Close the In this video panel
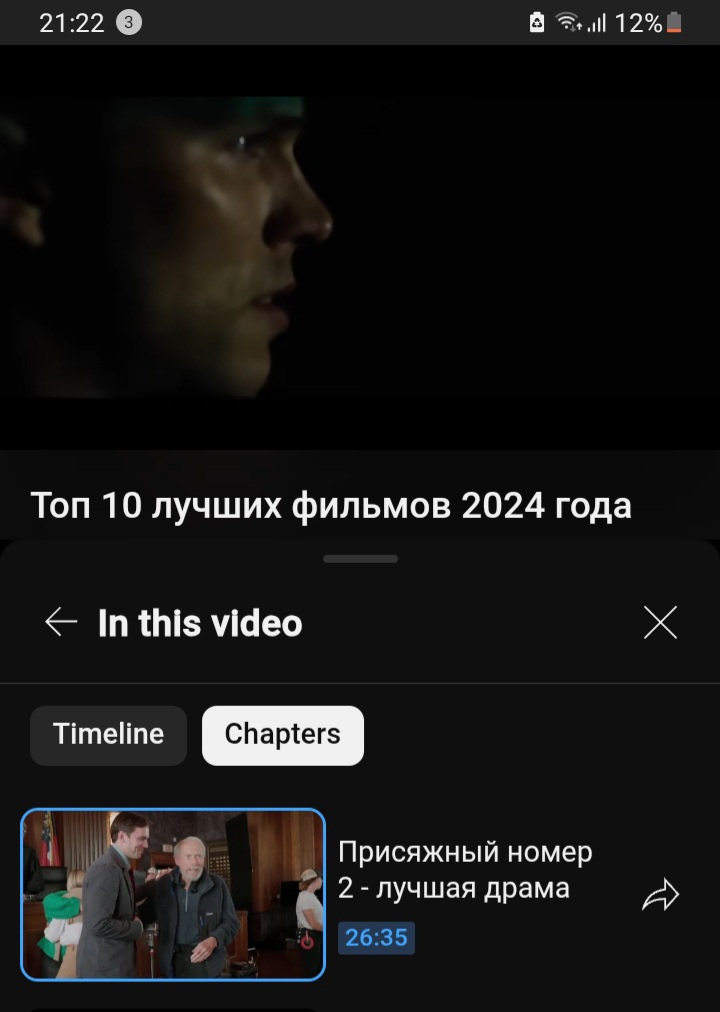The height and width of the screenshot is (1012, 720). pos(660,622)
